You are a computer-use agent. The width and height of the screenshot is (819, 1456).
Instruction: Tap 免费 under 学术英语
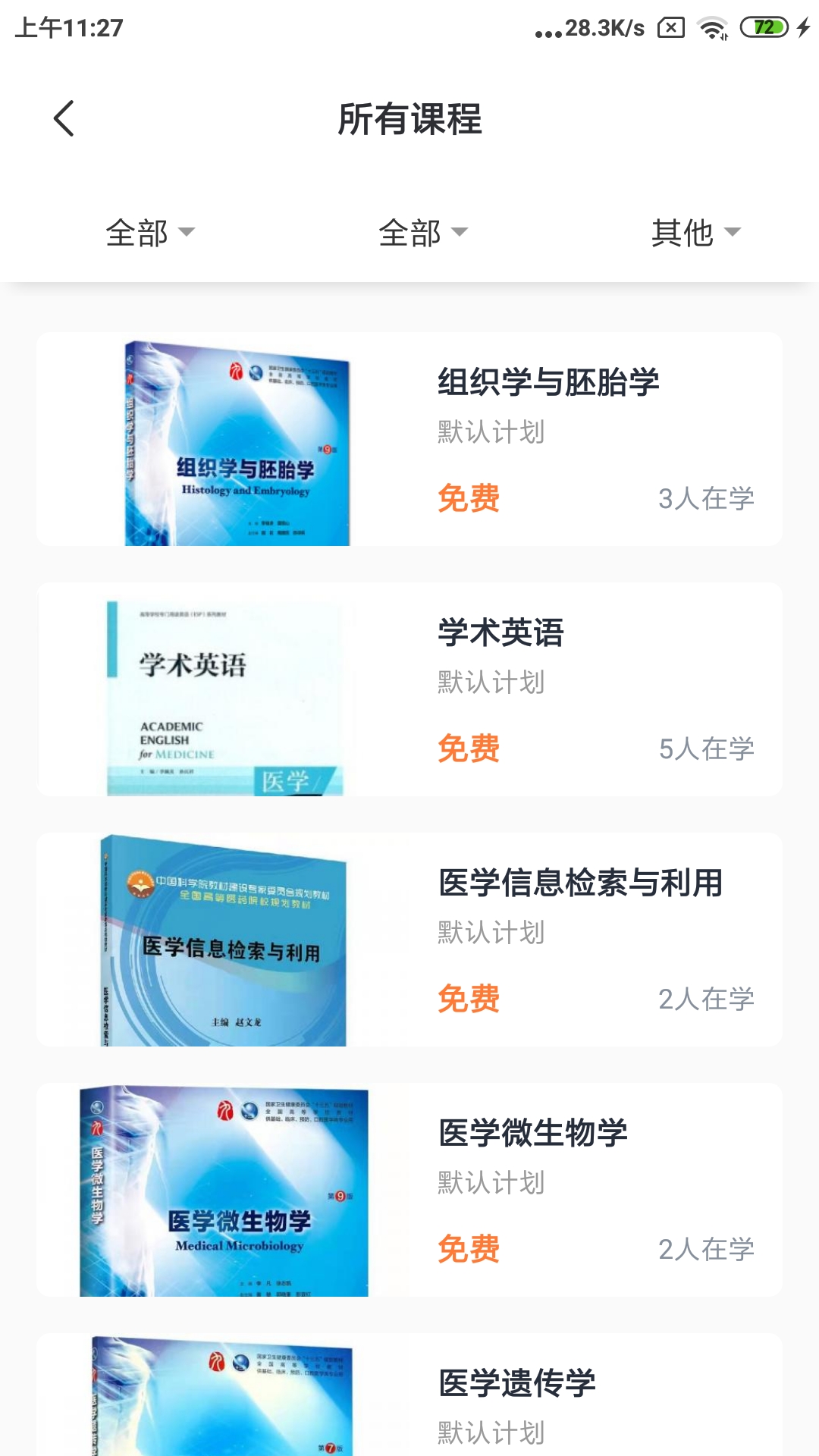click(x=468, y=748)
